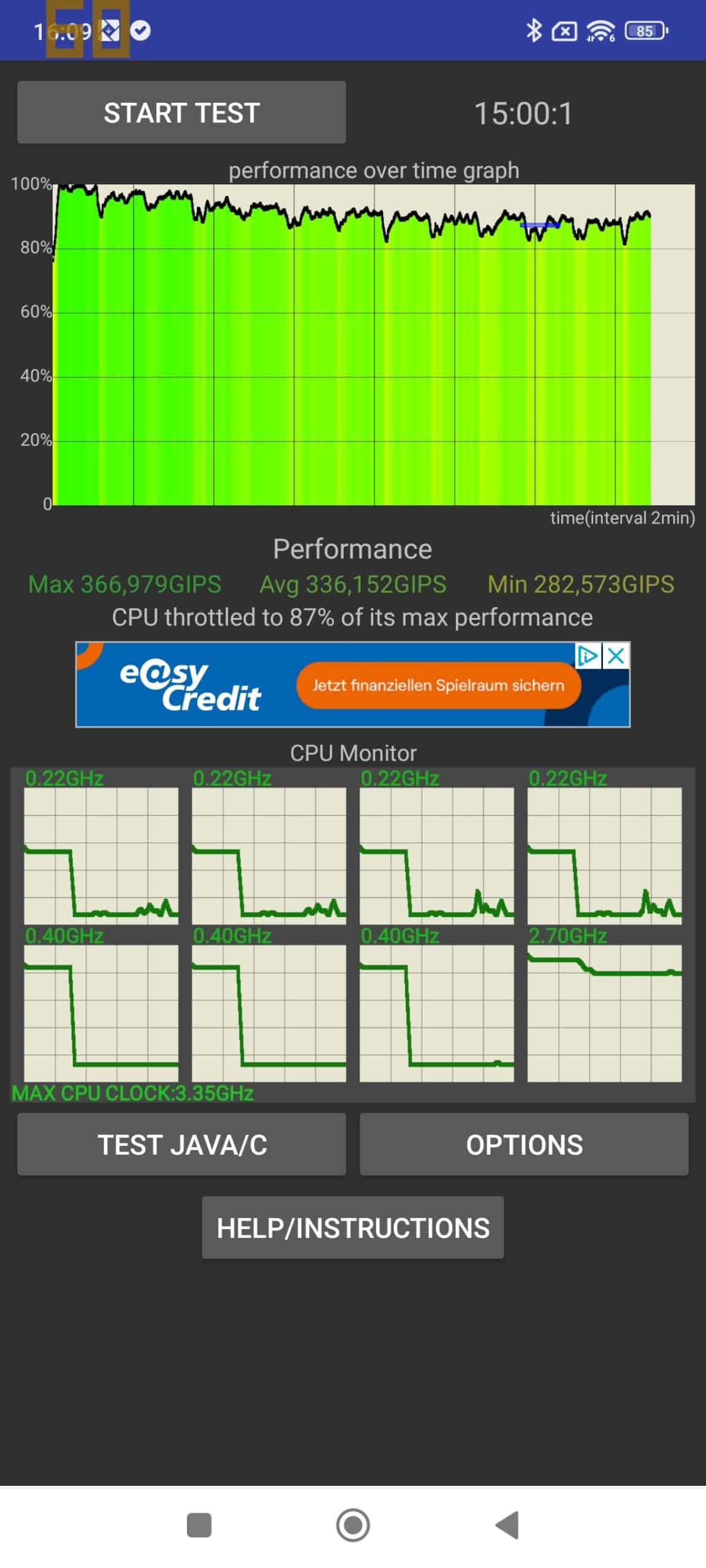Open recent apps

(199, 1525)
